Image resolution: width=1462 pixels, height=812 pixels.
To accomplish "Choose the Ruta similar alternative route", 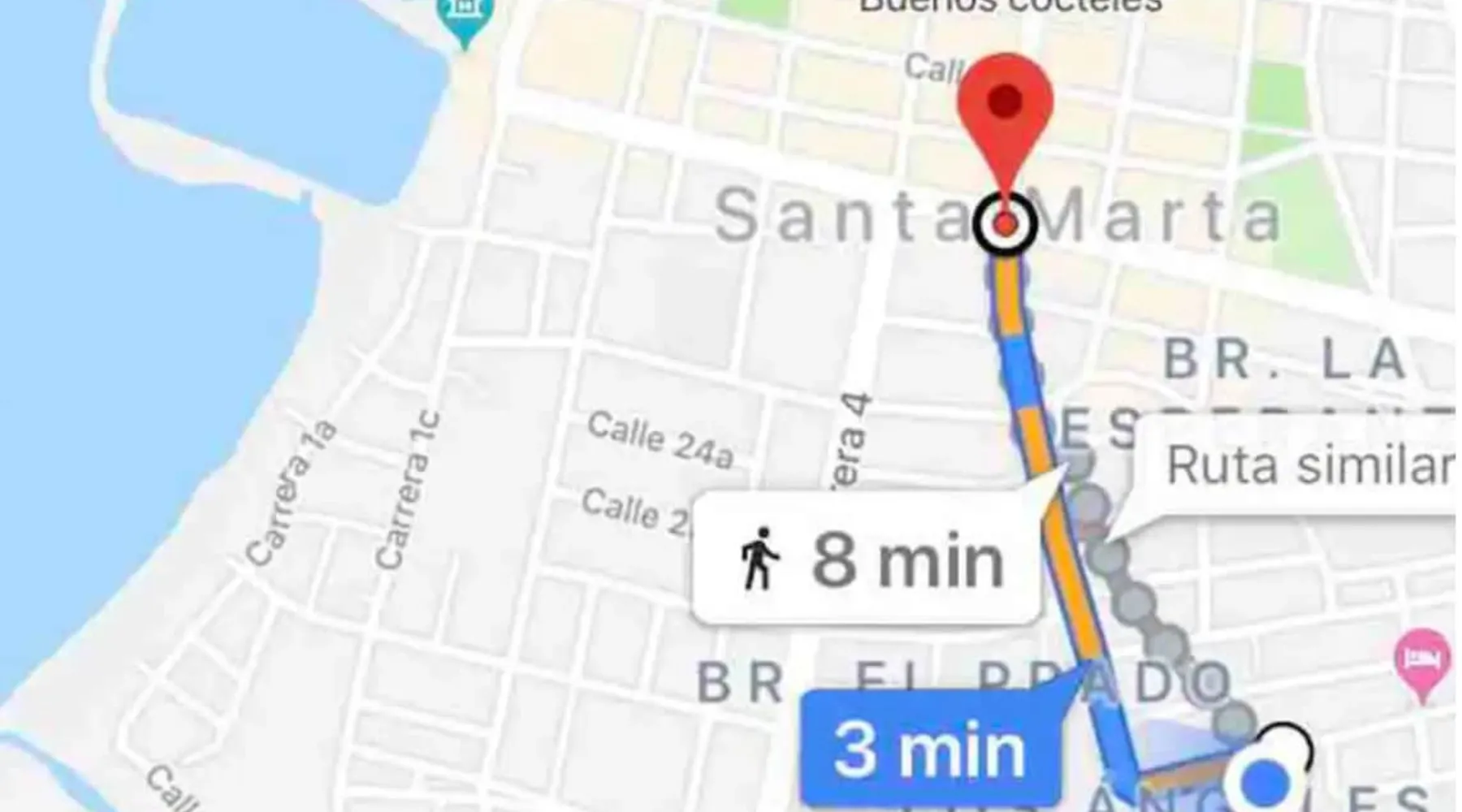I will (1300, 465).
